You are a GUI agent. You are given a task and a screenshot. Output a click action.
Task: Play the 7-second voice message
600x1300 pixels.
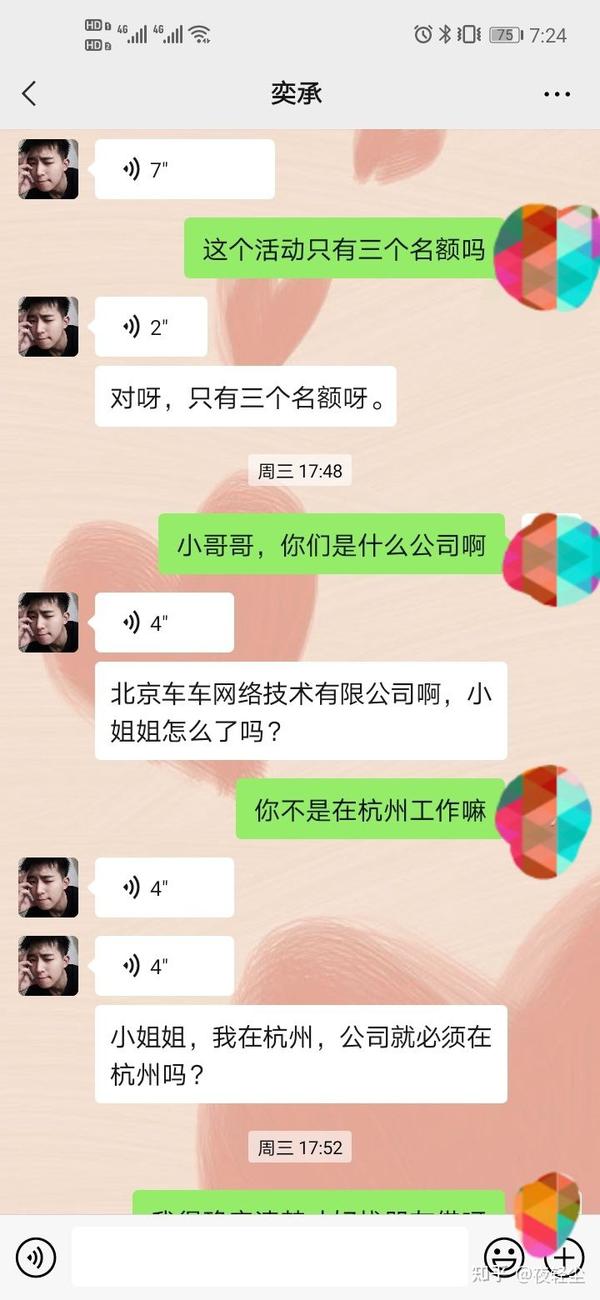tap(185, 169)
